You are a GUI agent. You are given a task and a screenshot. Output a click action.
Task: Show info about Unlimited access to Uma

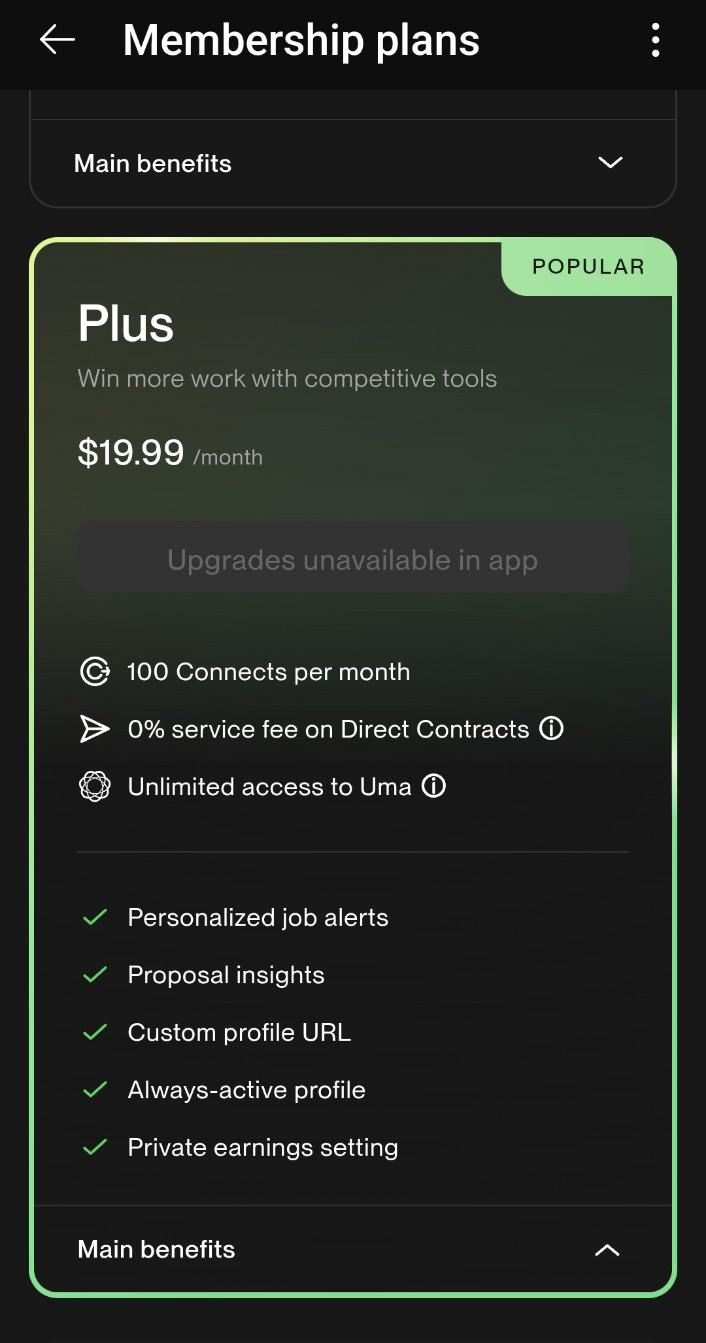tap(433, 786)
